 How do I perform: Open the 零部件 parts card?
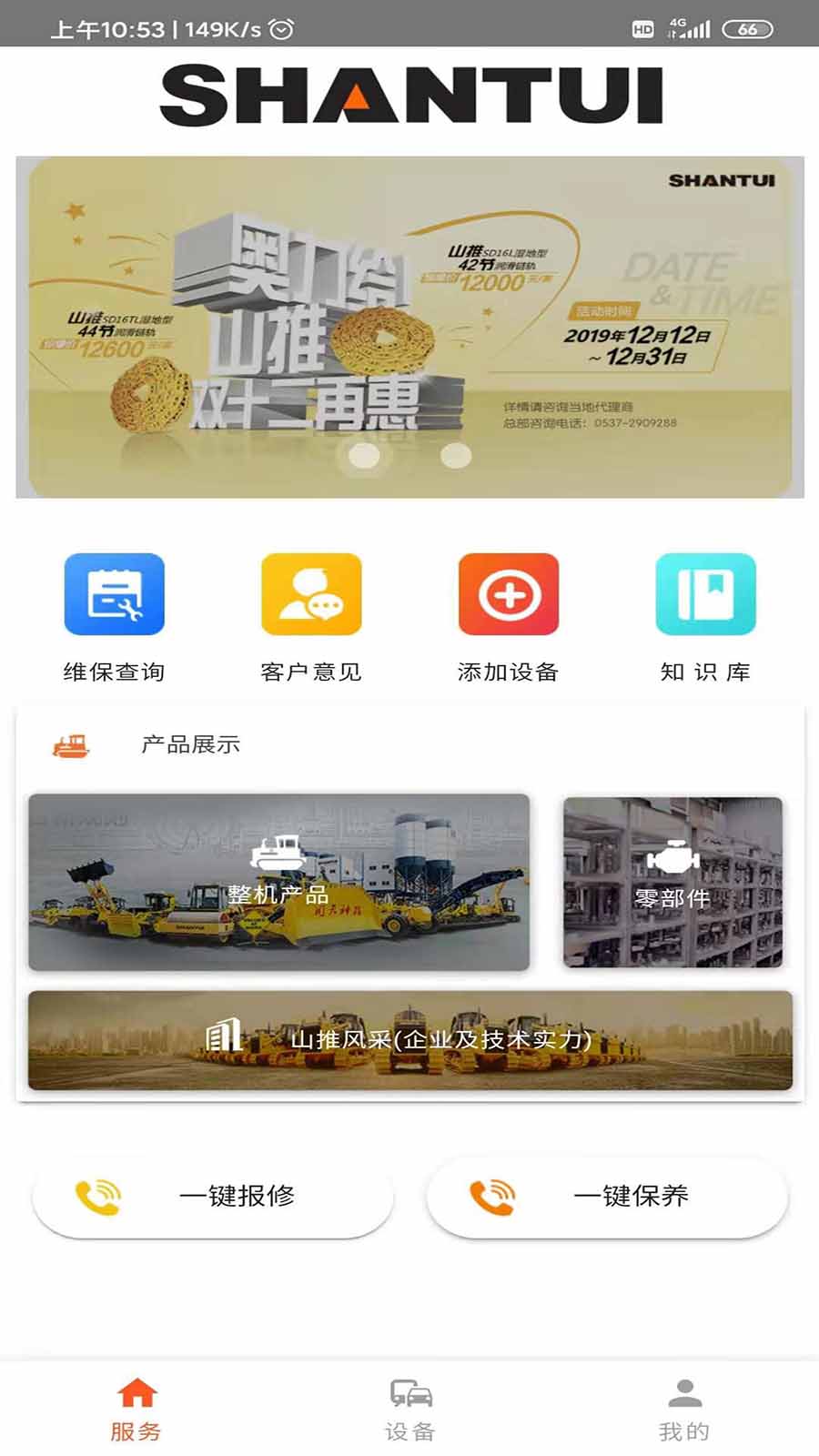tap(672, 882)
